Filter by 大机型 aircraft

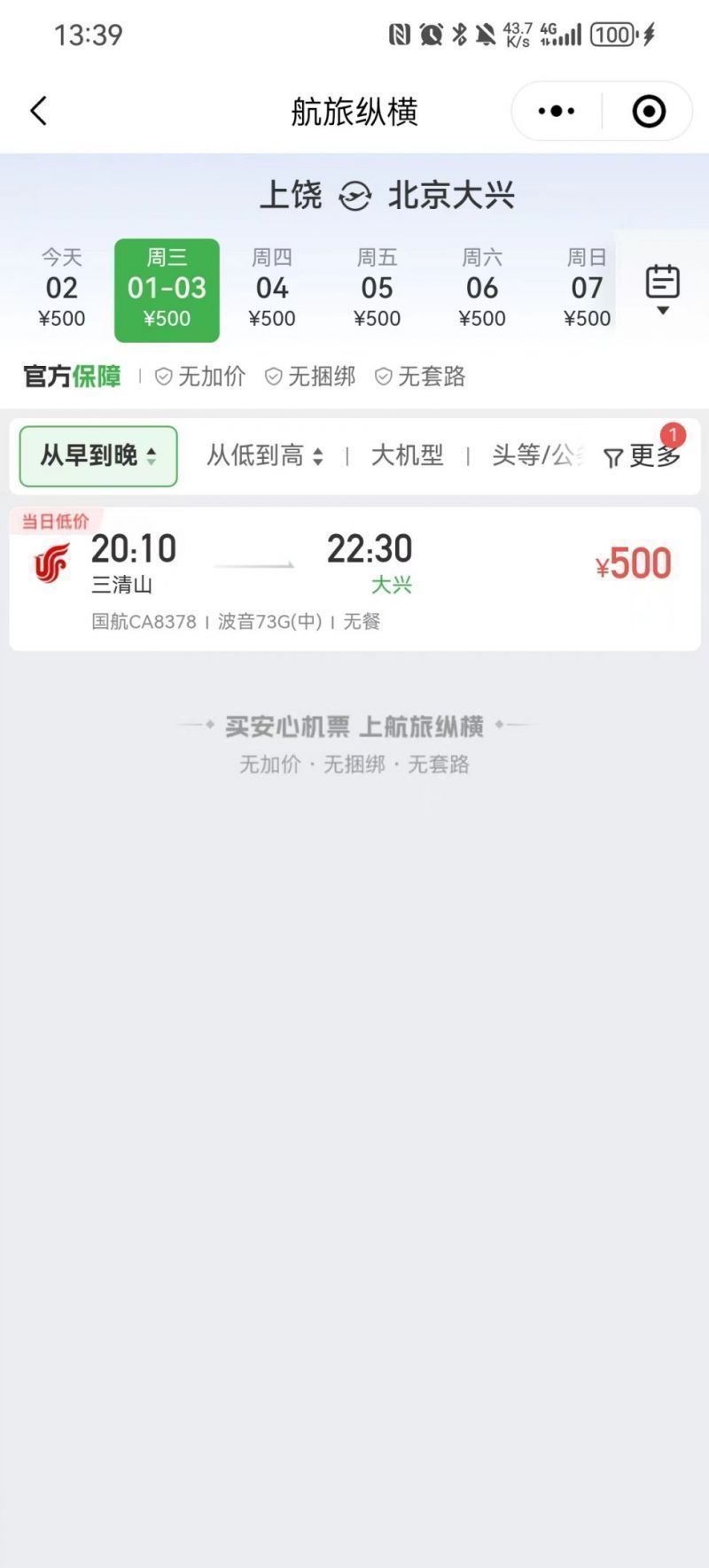click(x=407, y=456)
